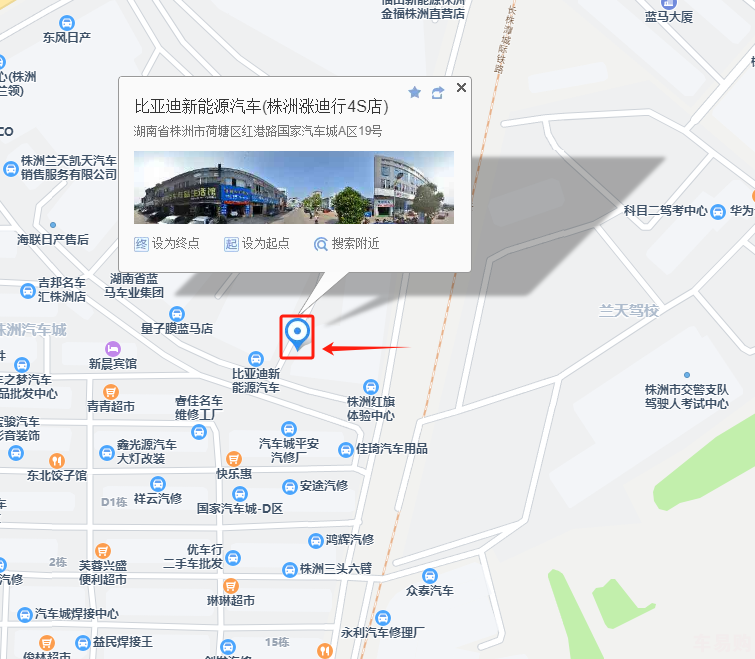This screenshot has height=659, width=755.
Task: Open the street view photo of the store
Action: point(294,187)
